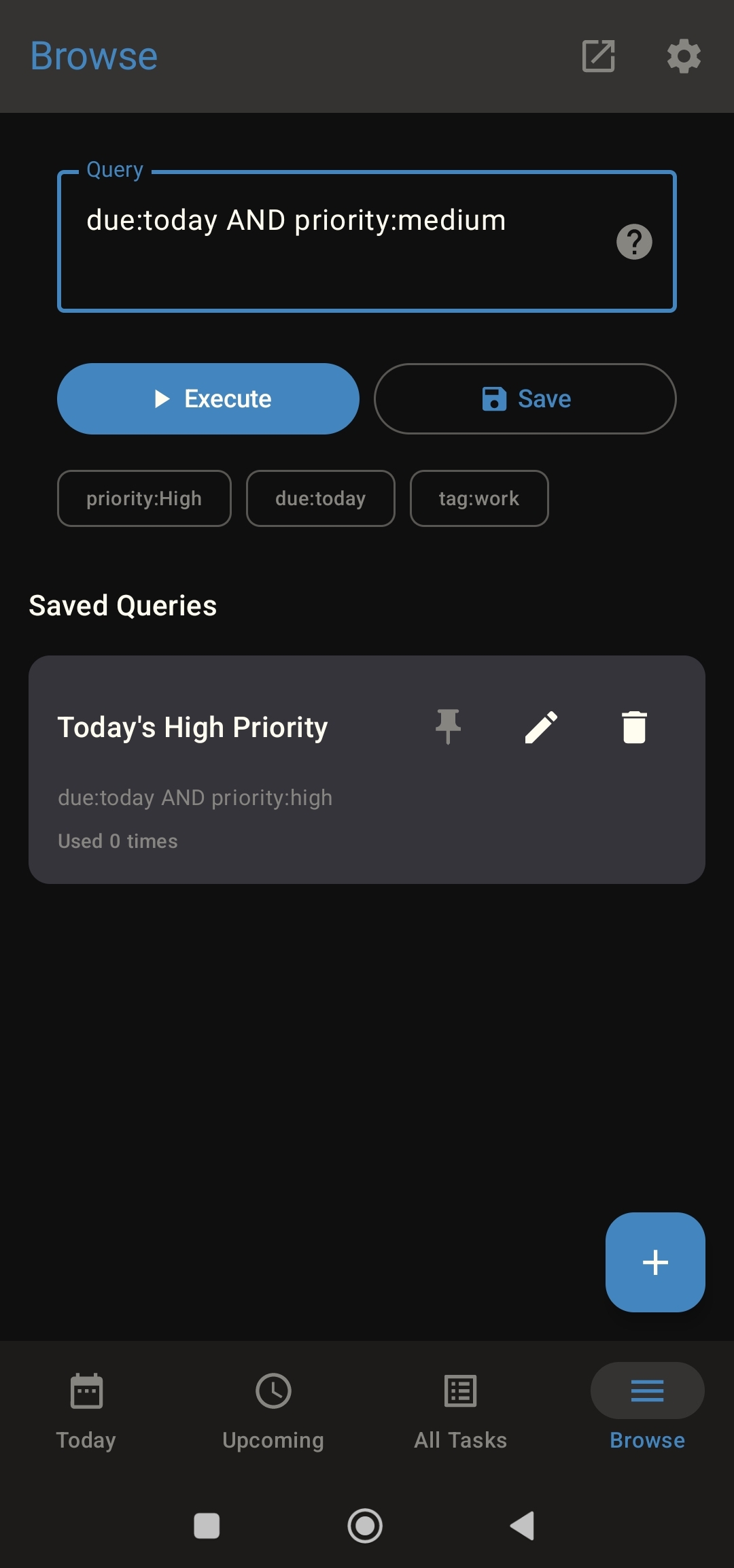This screenshot has width=734, height=1568.
Task: Toggle the priority:High filter chip
Action: [144, 498]
